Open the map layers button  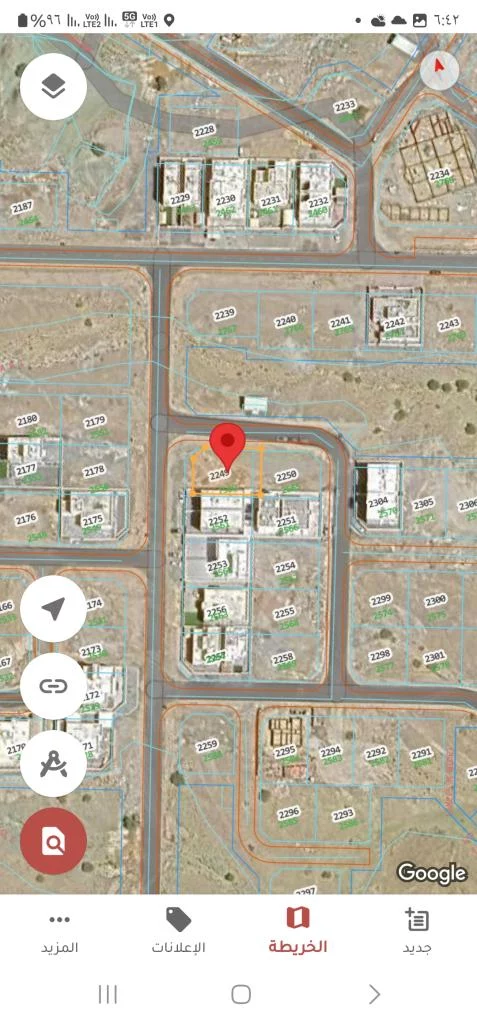point(54,86)
